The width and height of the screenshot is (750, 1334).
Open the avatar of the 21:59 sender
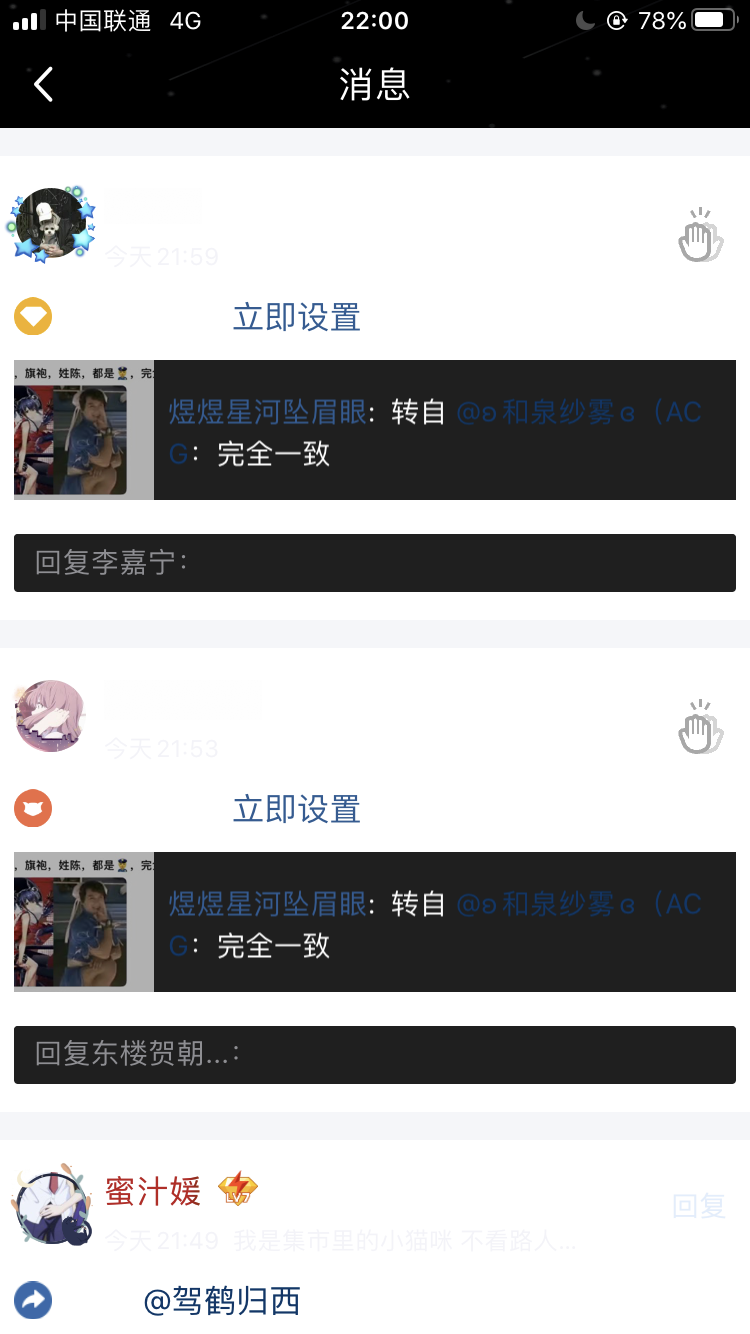[x=50, y=225]
